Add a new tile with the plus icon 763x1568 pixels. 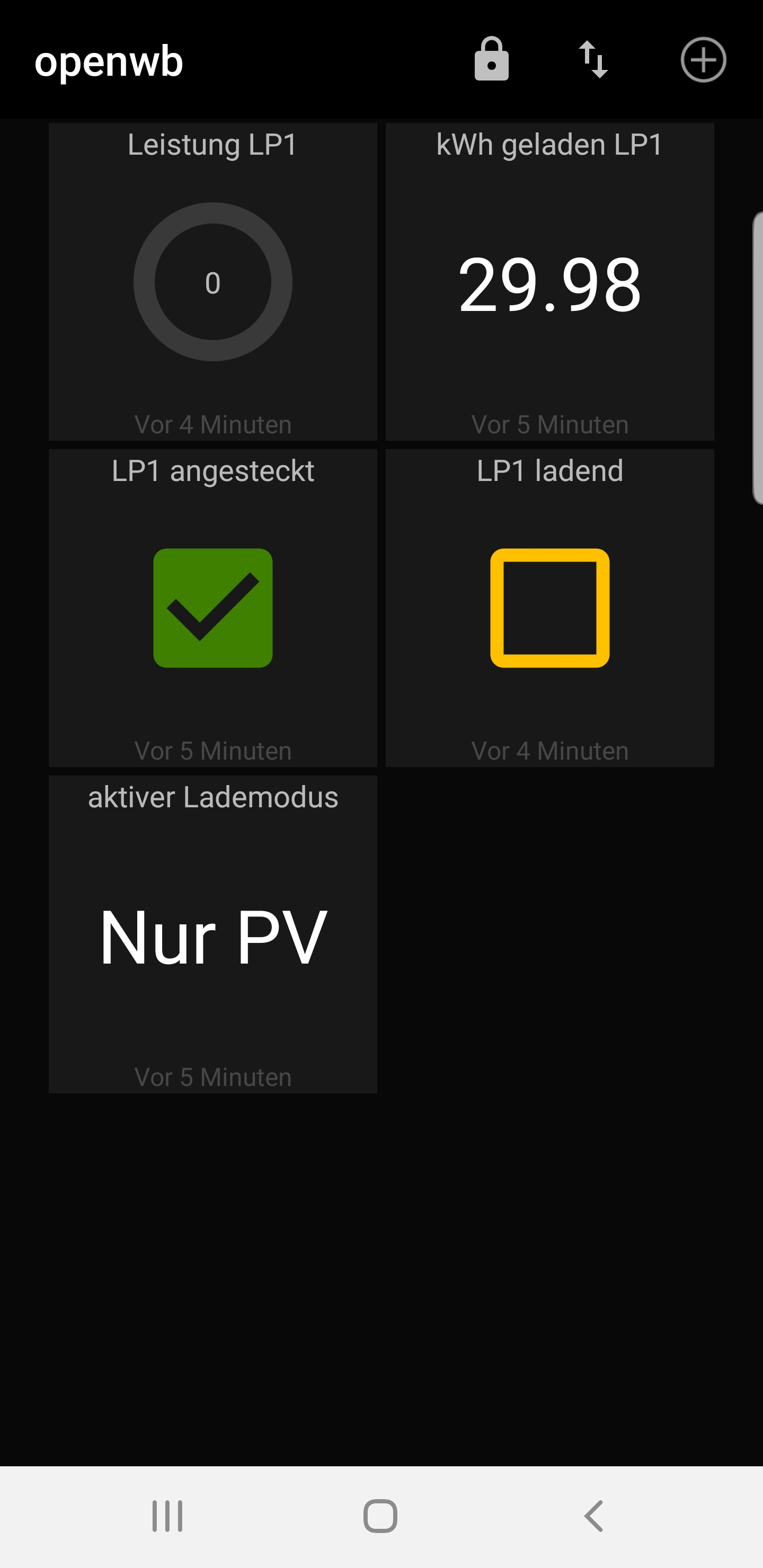click(703, 60)
